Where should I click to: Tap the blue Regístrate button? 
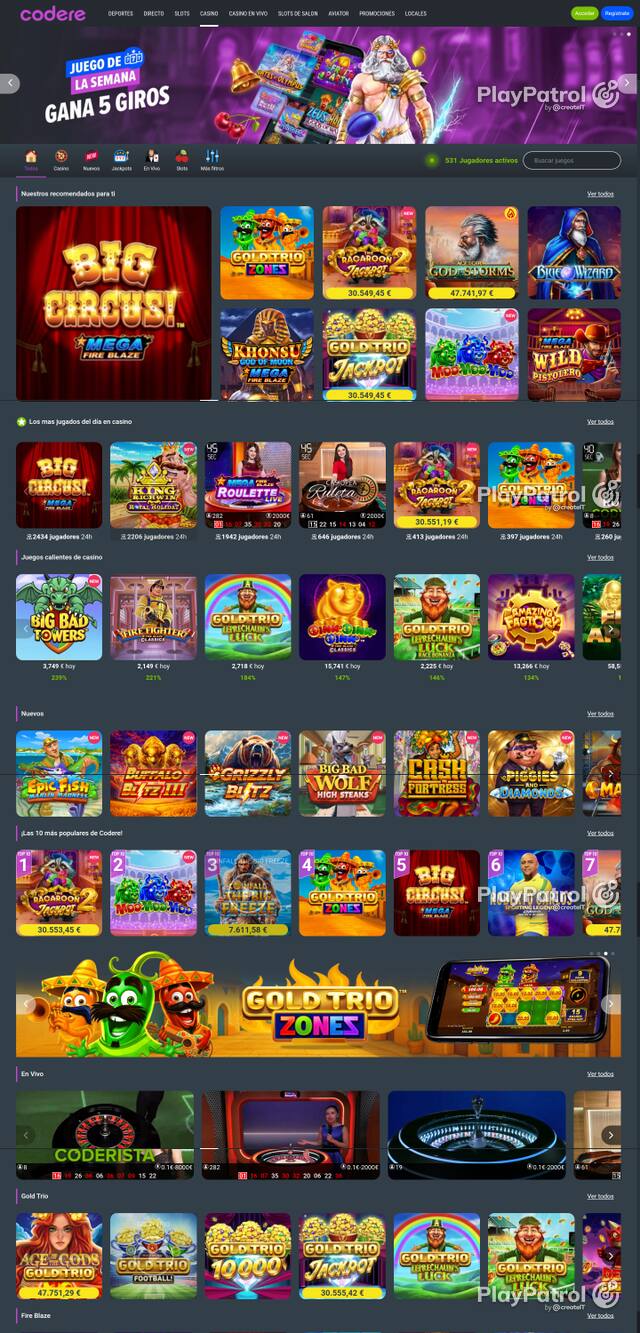point(617,13)
